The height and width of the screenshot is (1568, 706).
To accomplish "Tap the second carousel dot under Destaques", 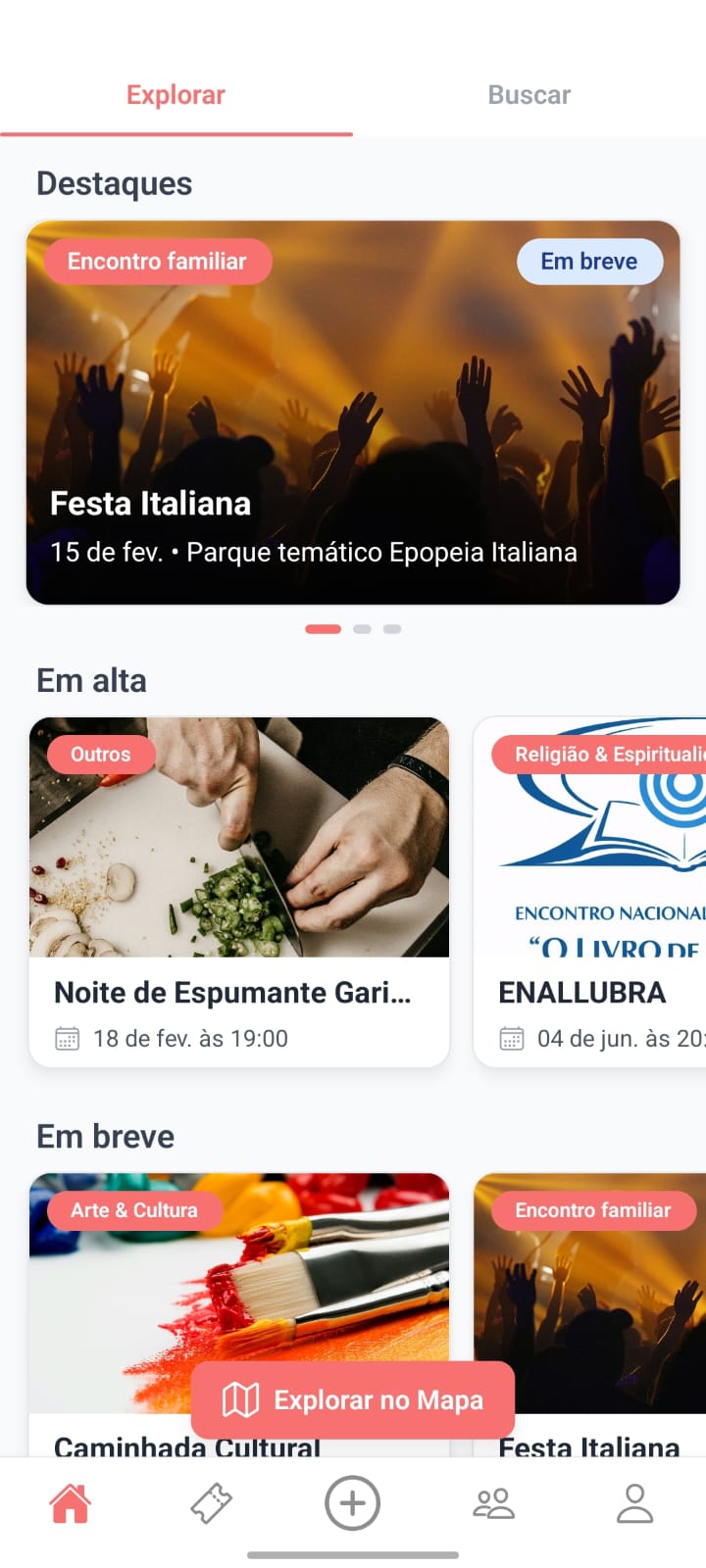I will point(363,628).
